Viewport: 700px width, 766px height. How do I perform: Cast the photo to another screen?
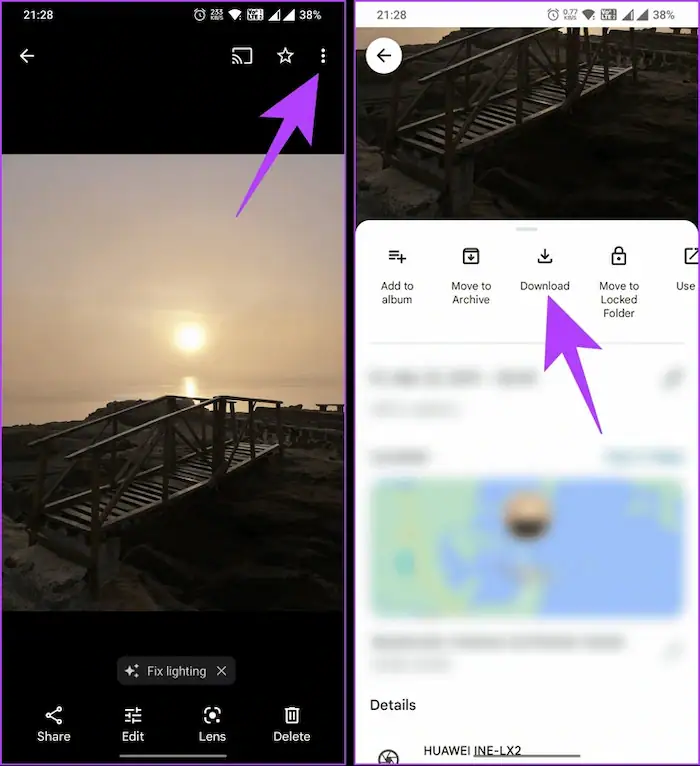(x=242, y=56)
